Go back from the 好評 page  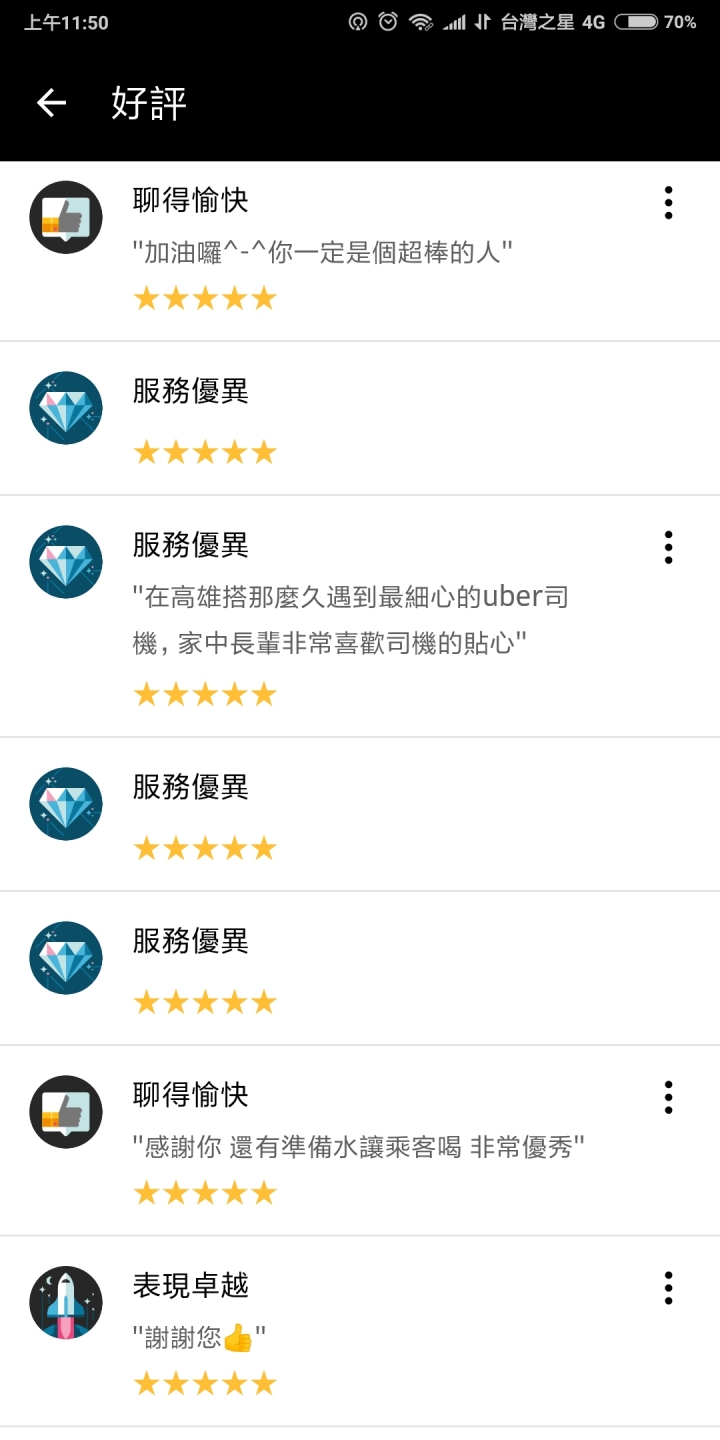coord(51,103)
